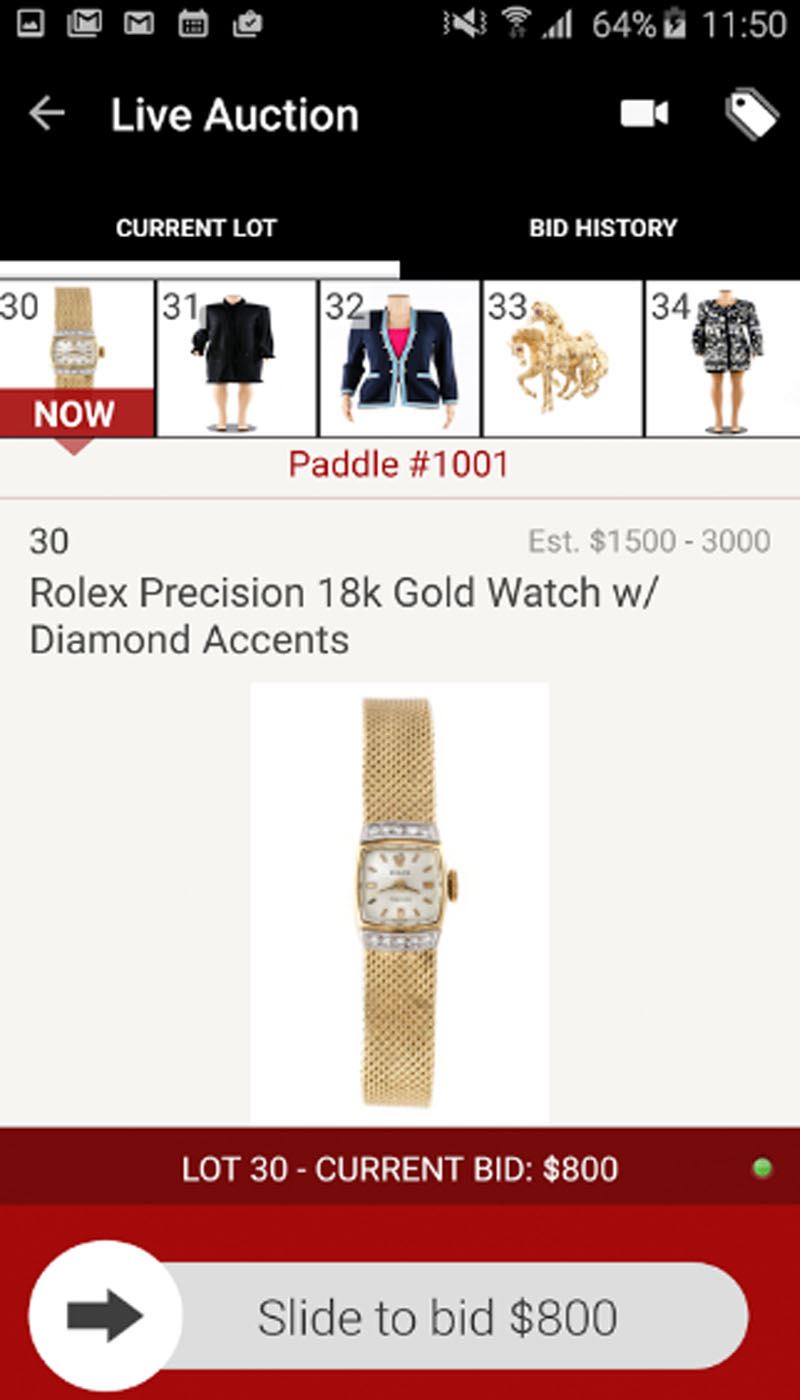This screenshot has width=800, height=1400.
Task: Open the price tags icon
Action: point(752,114)
